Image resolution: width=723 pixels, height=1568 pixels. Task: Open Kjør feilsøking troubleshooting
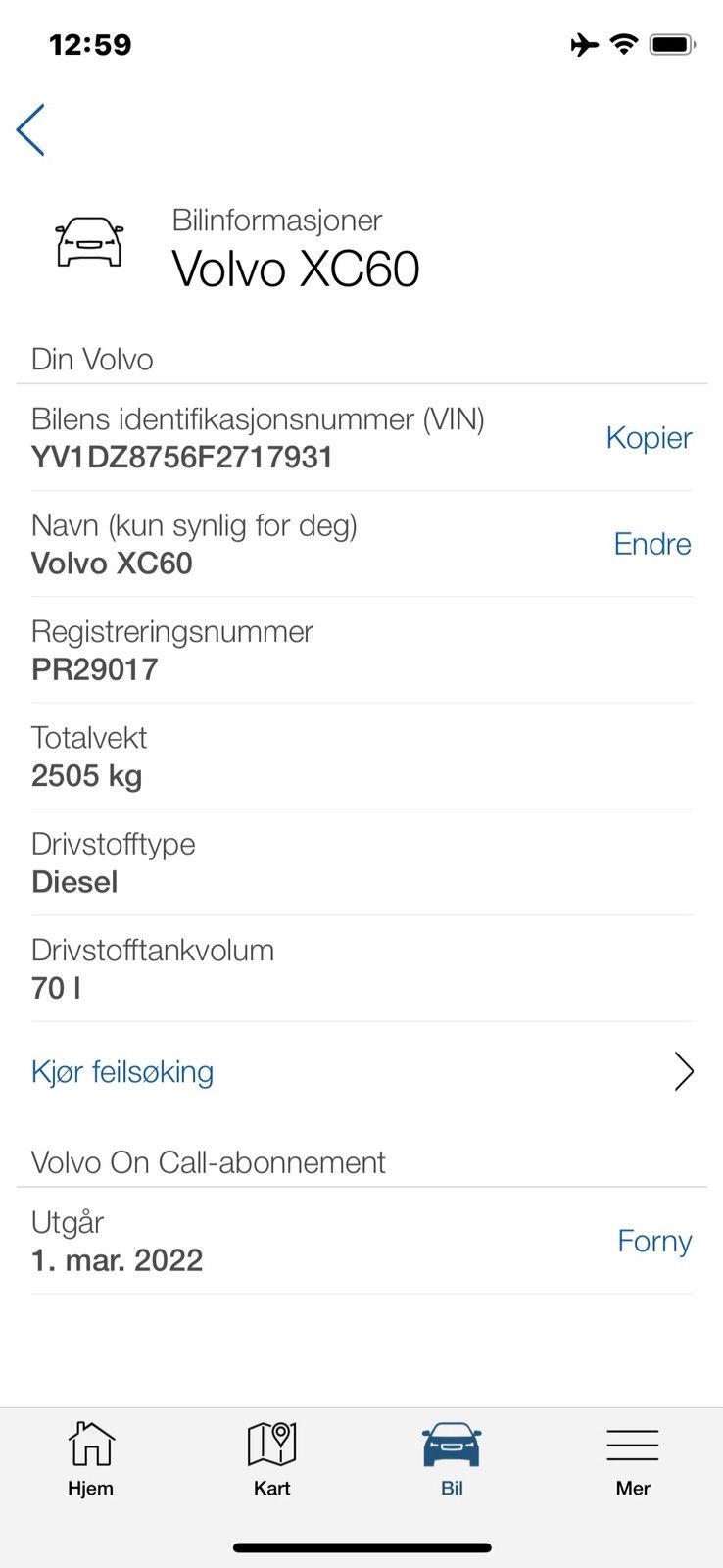(x=361, y=1071)
